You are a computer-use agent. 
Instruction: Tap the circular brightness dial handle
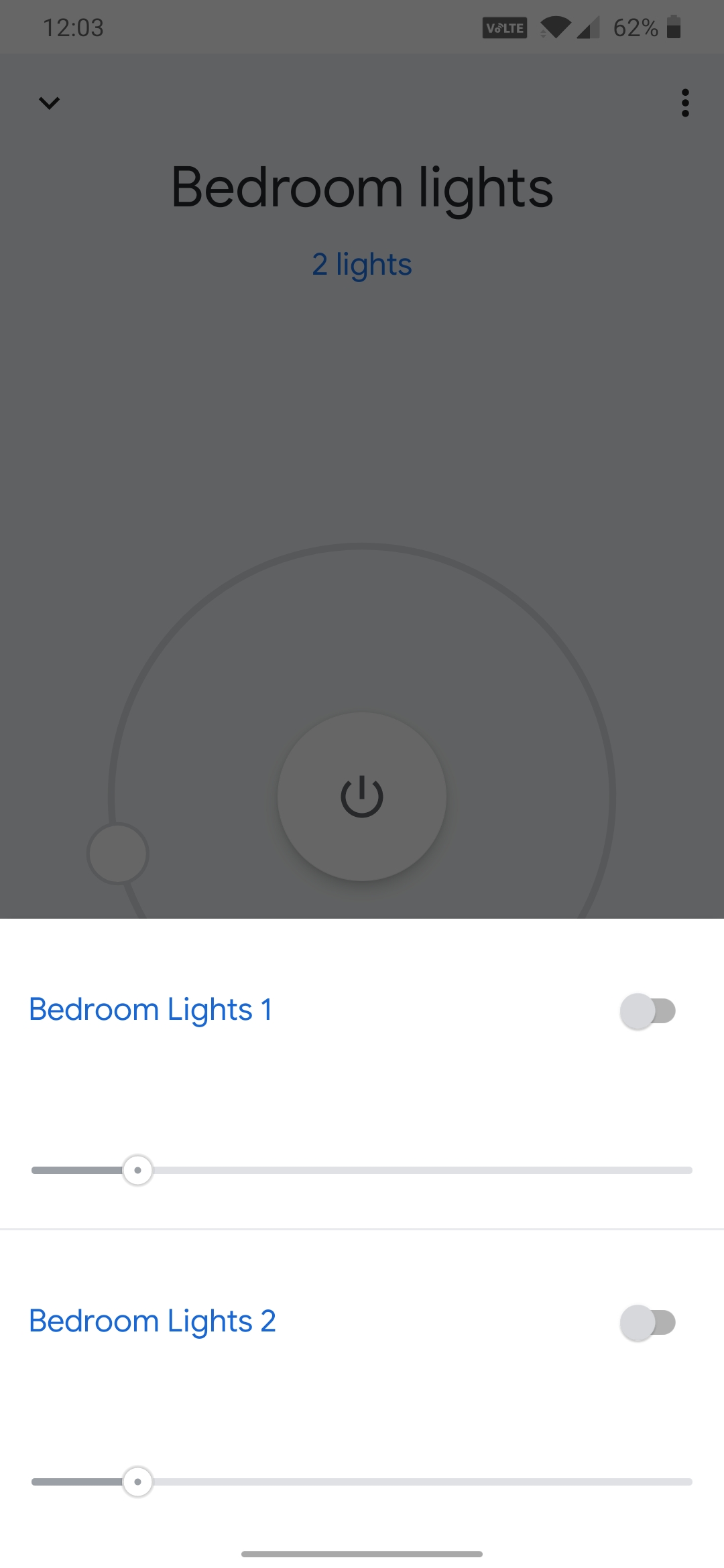point(118,852)
